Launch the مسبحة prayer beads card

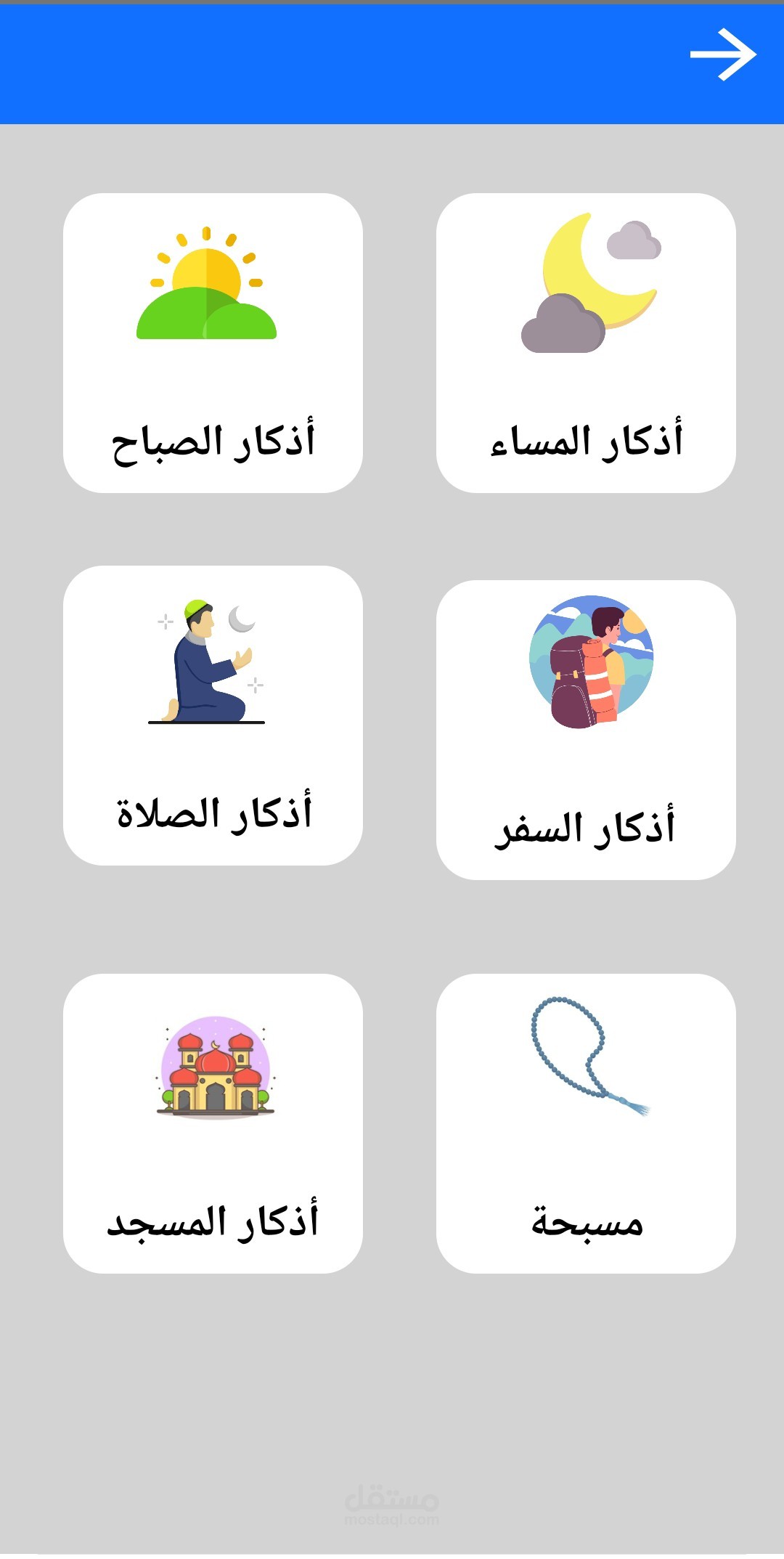[586, 1123]
